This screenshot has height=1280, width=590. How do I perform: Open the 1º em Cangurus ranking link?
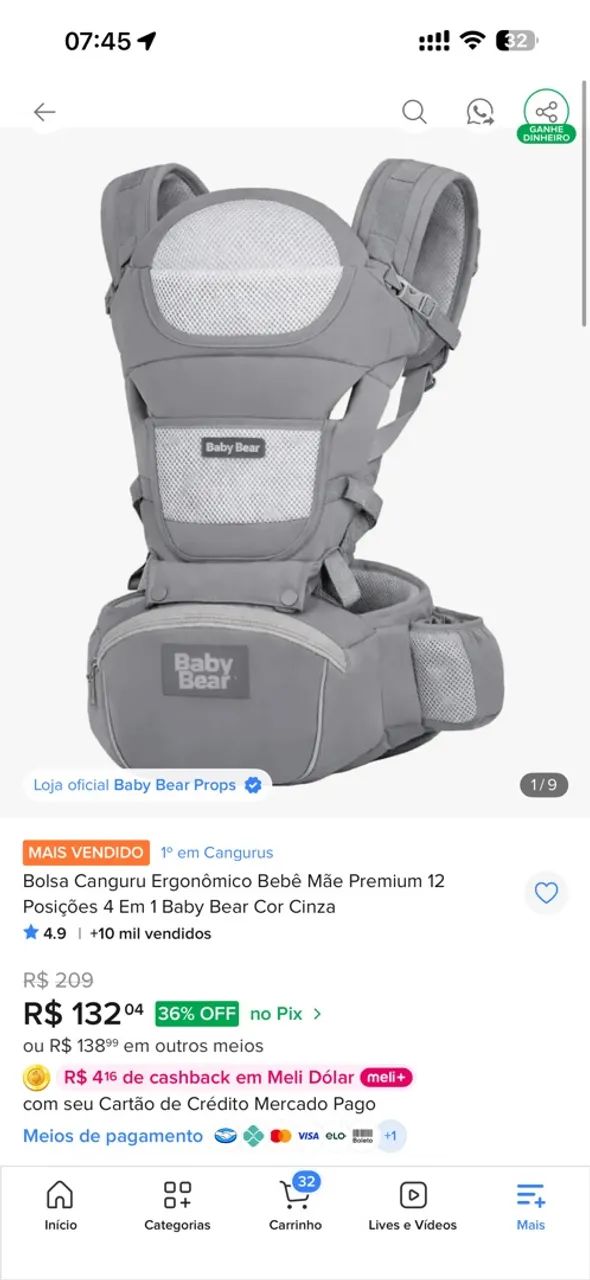click(x=217, y=853)
